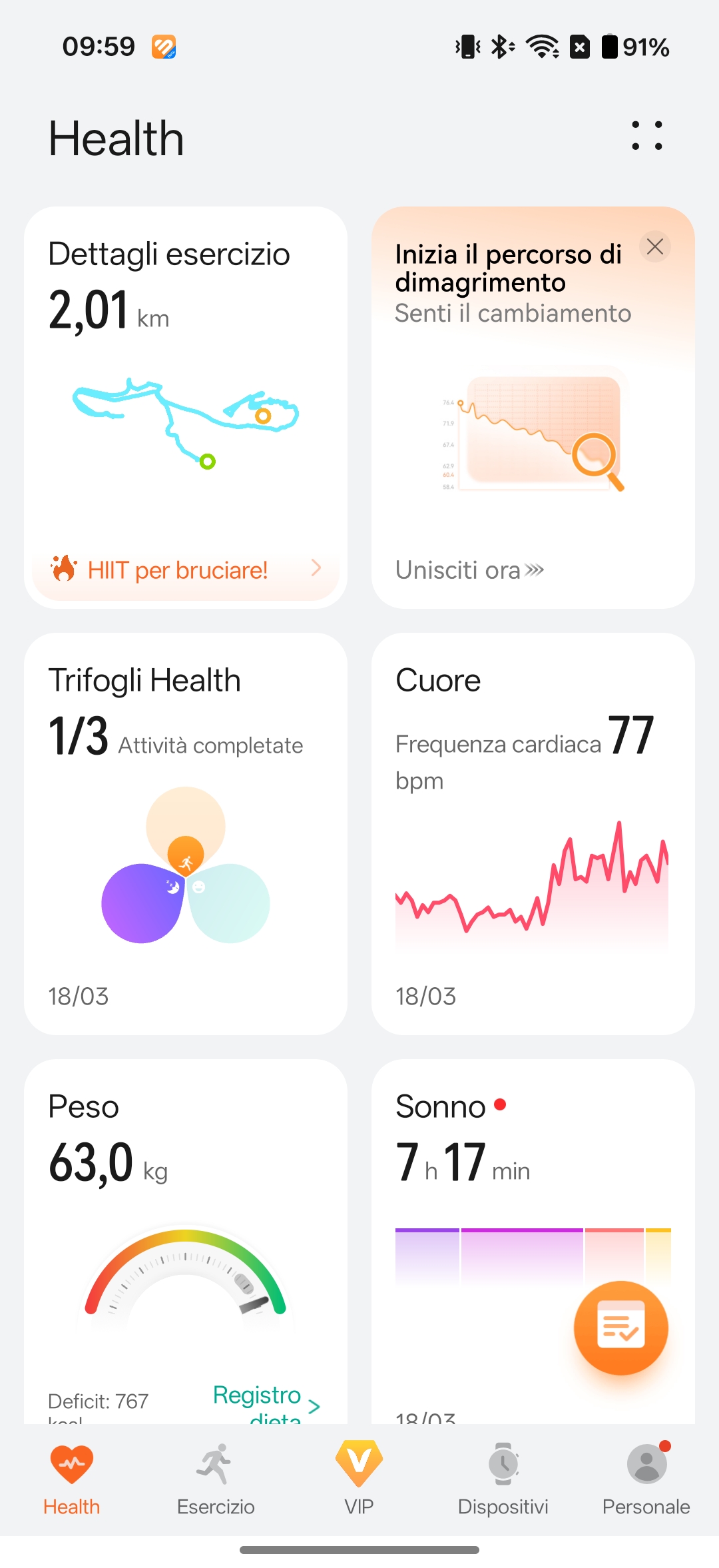Tap the Unisciti ora link
The height and width of the screenshot is (1568, 719).
[x=469, y=570]
